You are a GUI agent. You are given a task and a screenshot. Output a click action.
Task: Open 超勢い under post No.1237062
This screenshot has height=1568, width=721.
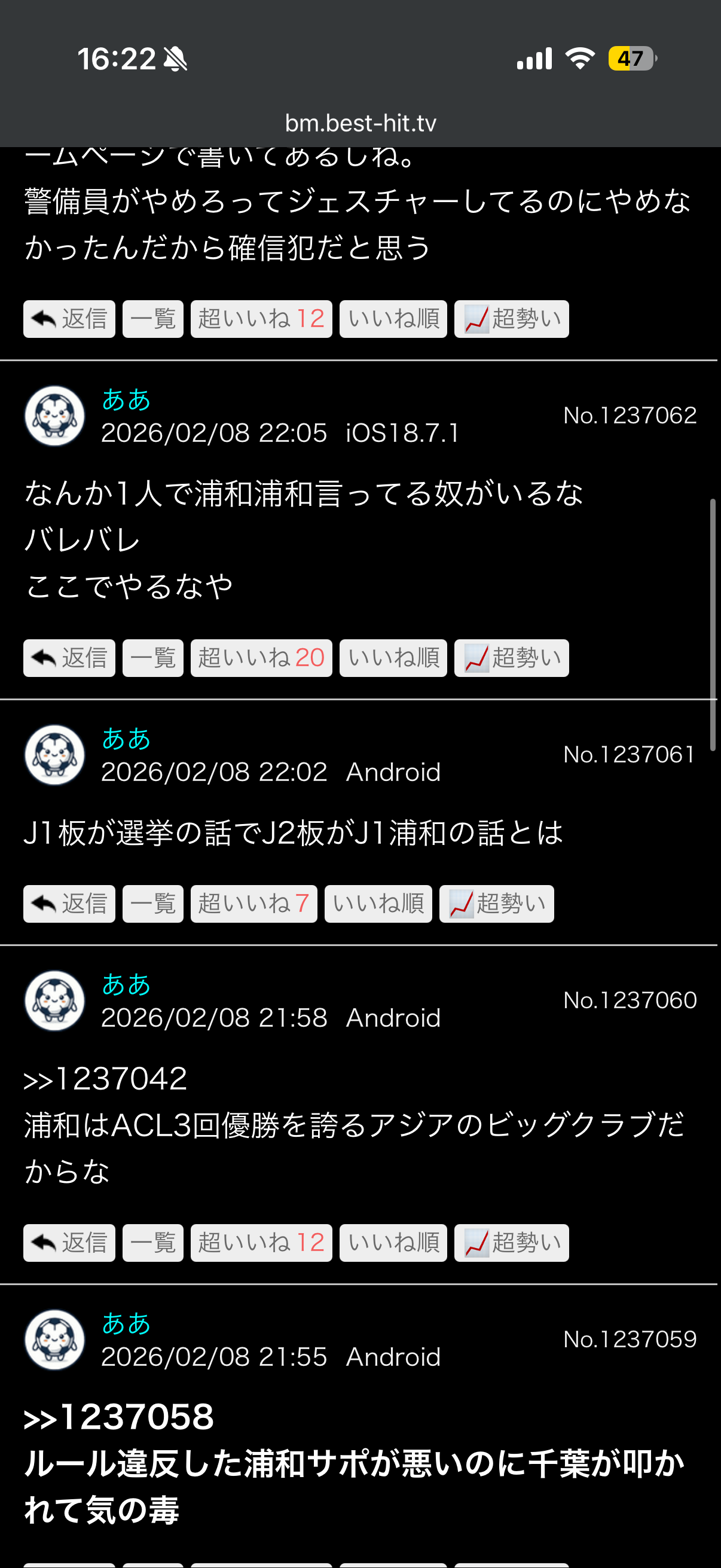511,658
